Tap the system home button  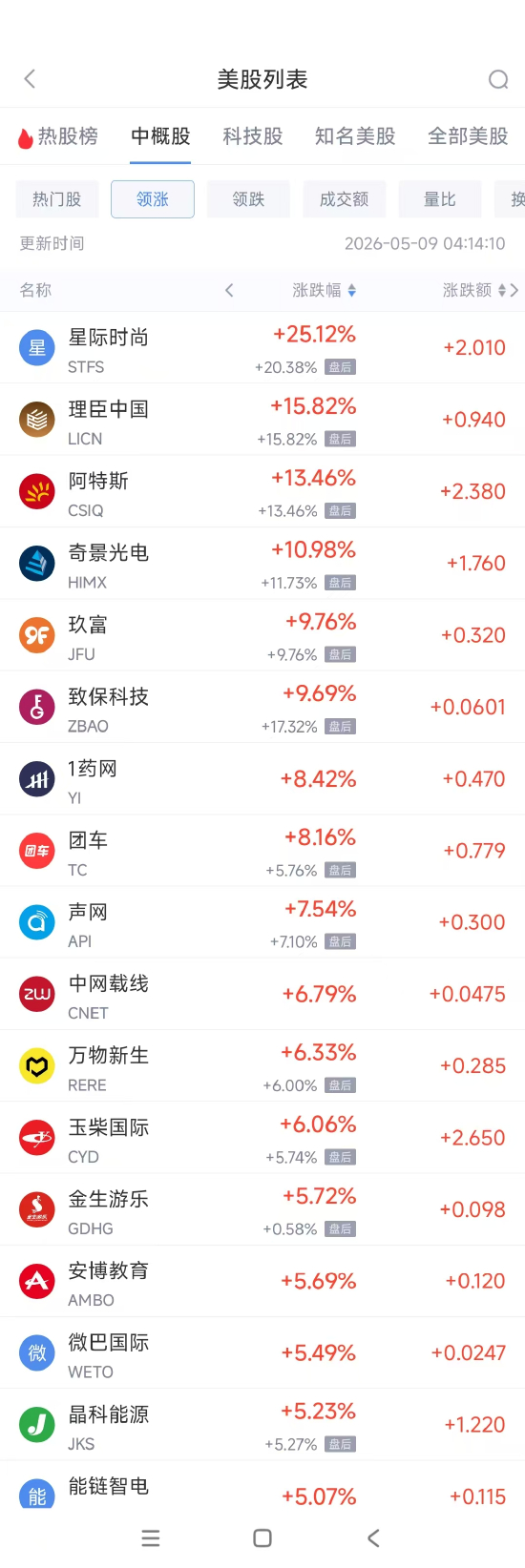262,1537
